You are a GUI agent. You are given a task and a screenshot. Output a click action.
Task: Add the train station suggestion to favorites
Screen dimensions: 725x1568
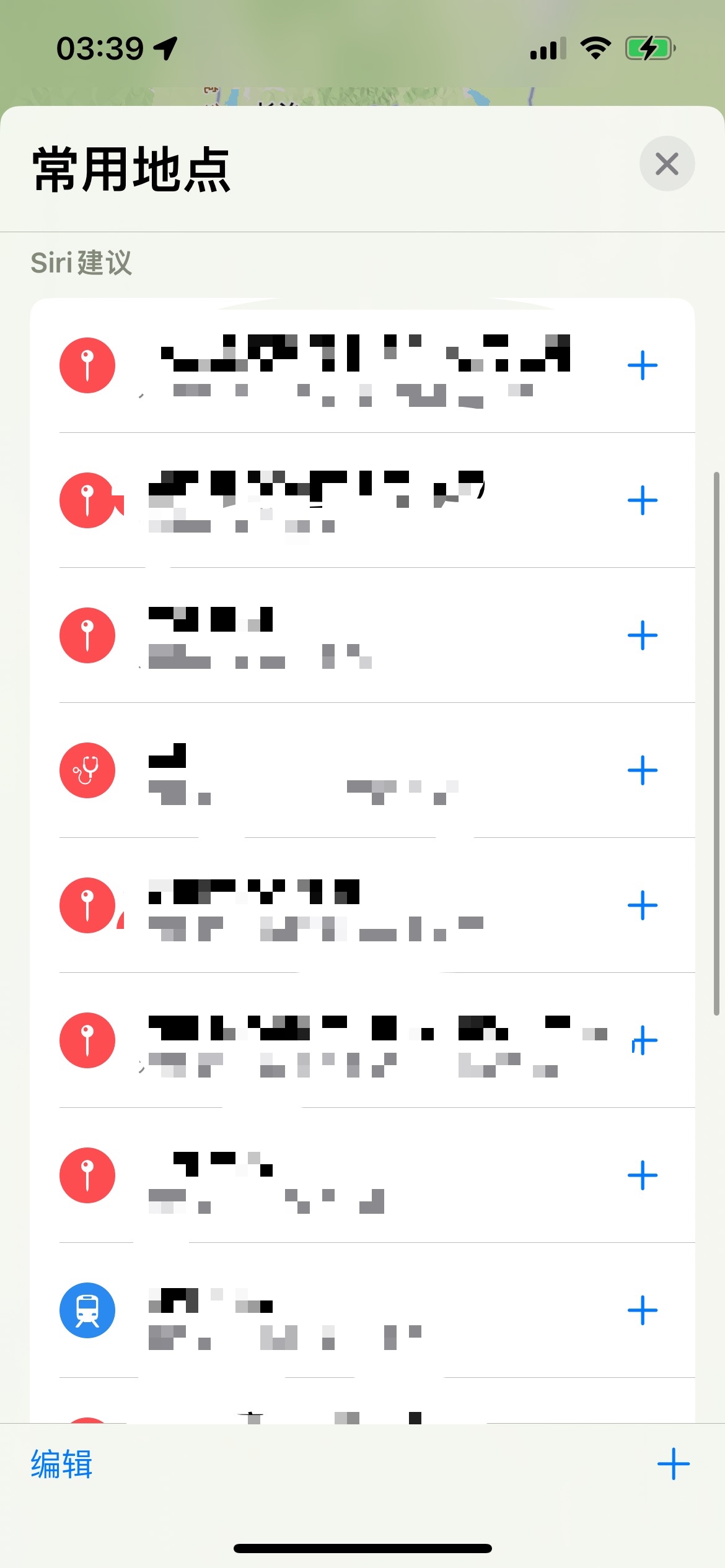coord(642,1310)
